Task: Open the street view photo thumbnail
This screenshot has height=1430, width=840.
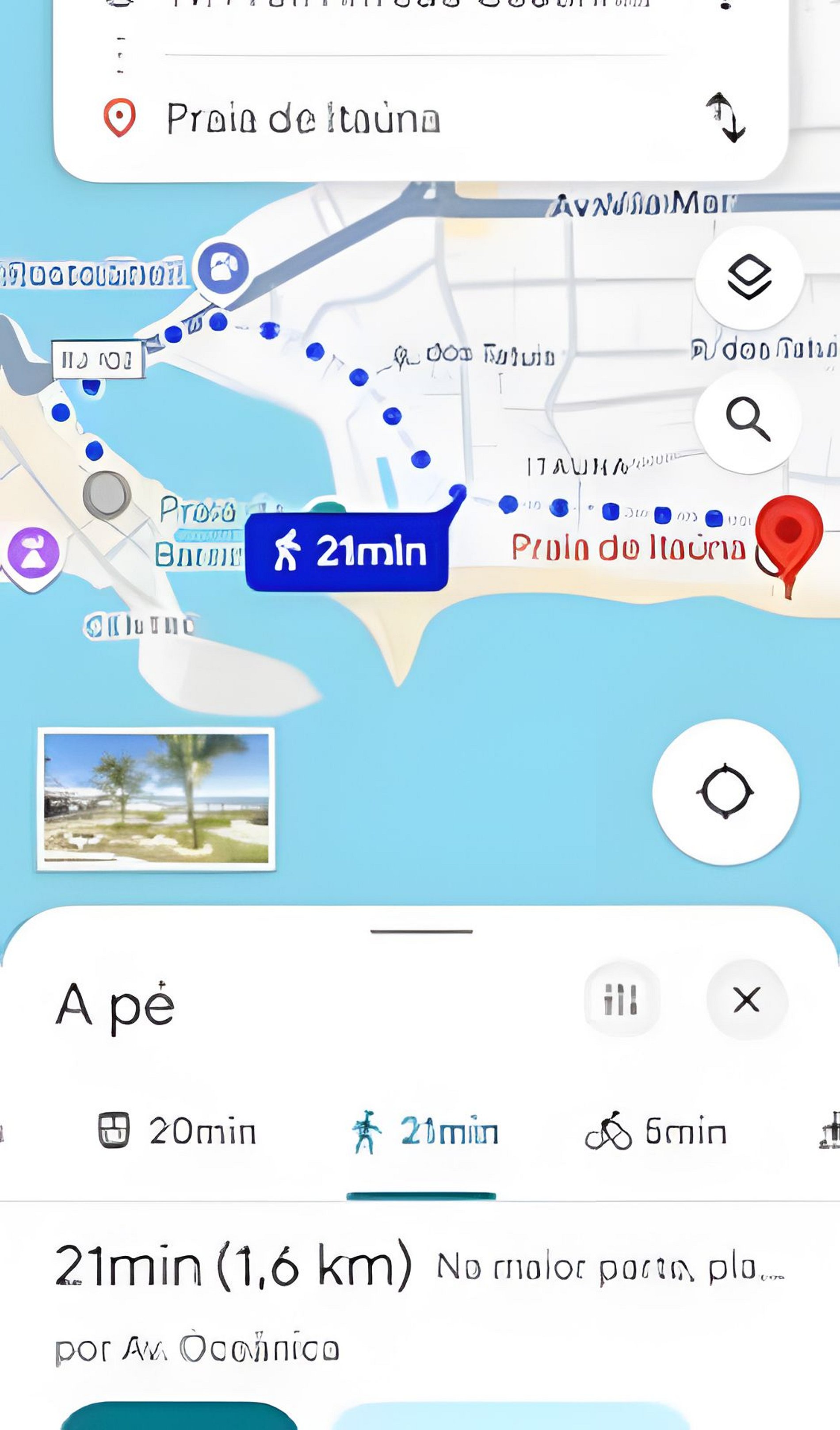Action: pos(156,799)
